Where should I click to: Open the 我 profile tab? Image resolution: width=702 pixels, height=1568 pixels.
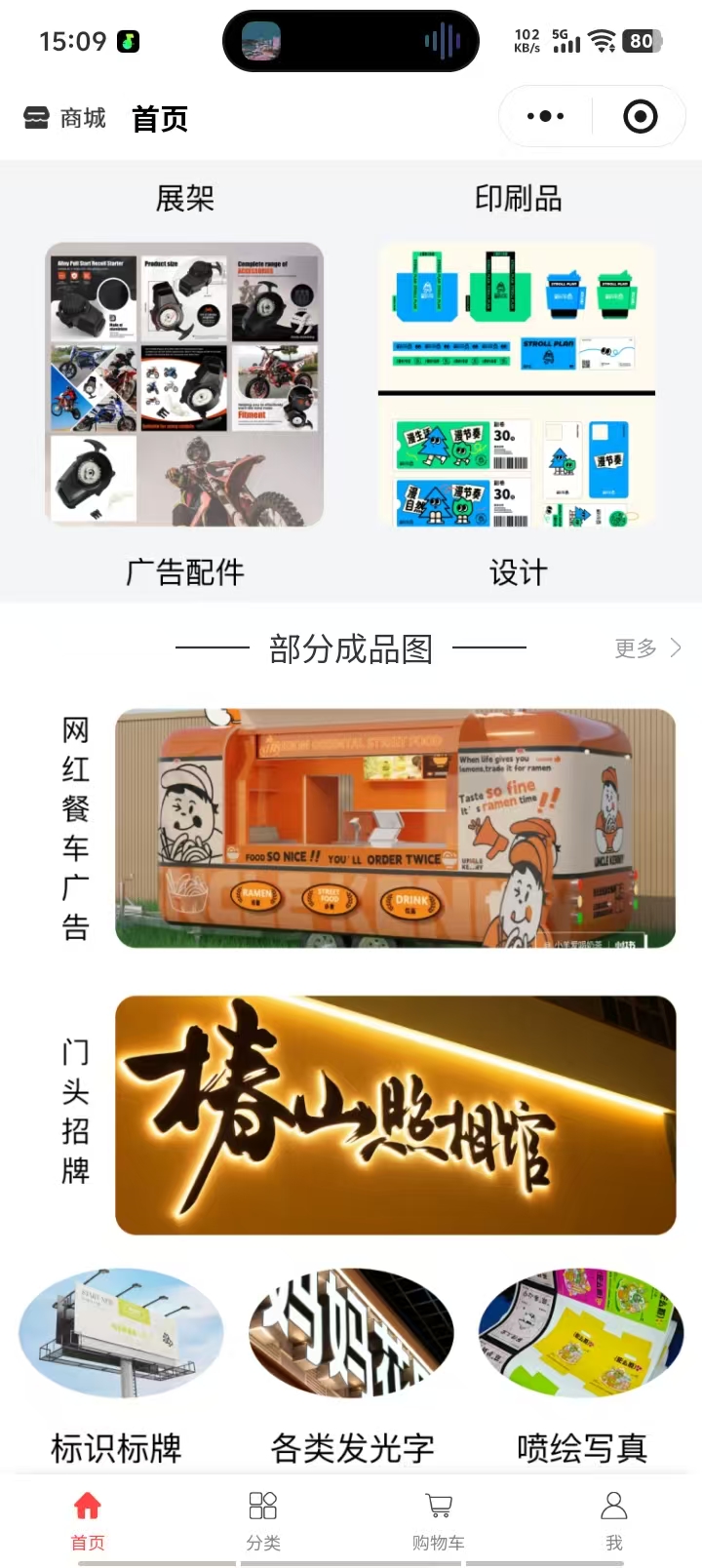tap(613, 1519)
